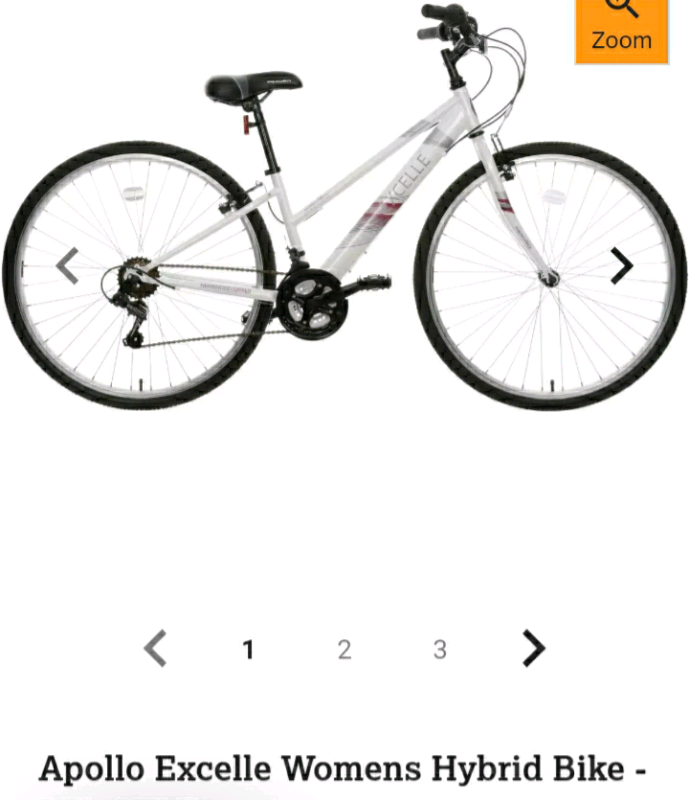Image resolution: width=689 pixels, height=800 pixels.
Task: Zoom into the bike image
Action: 621,29
